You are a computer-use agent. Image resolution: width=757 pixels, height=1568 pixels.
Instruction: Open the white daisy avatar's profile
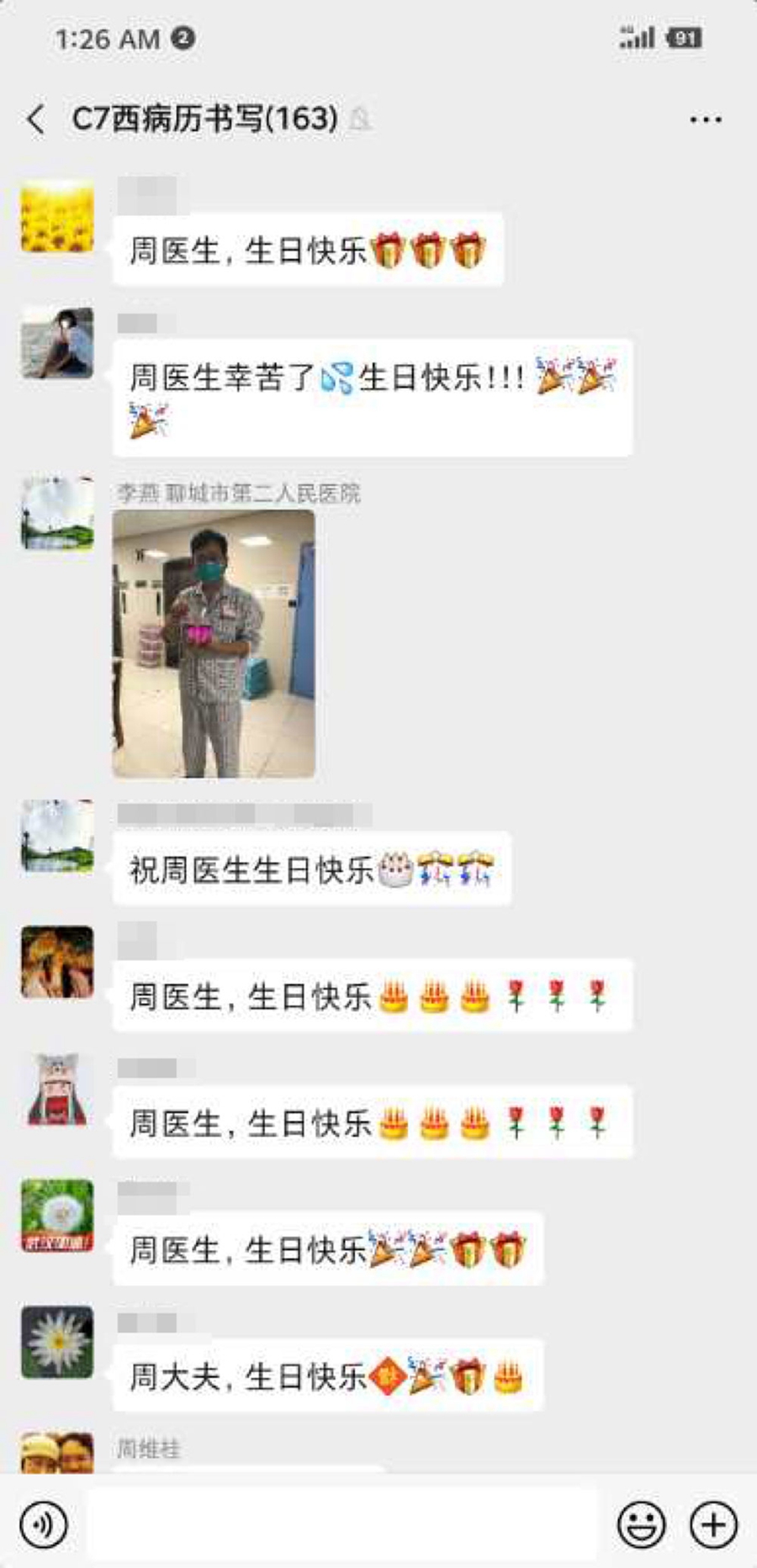click(57, 1342)
